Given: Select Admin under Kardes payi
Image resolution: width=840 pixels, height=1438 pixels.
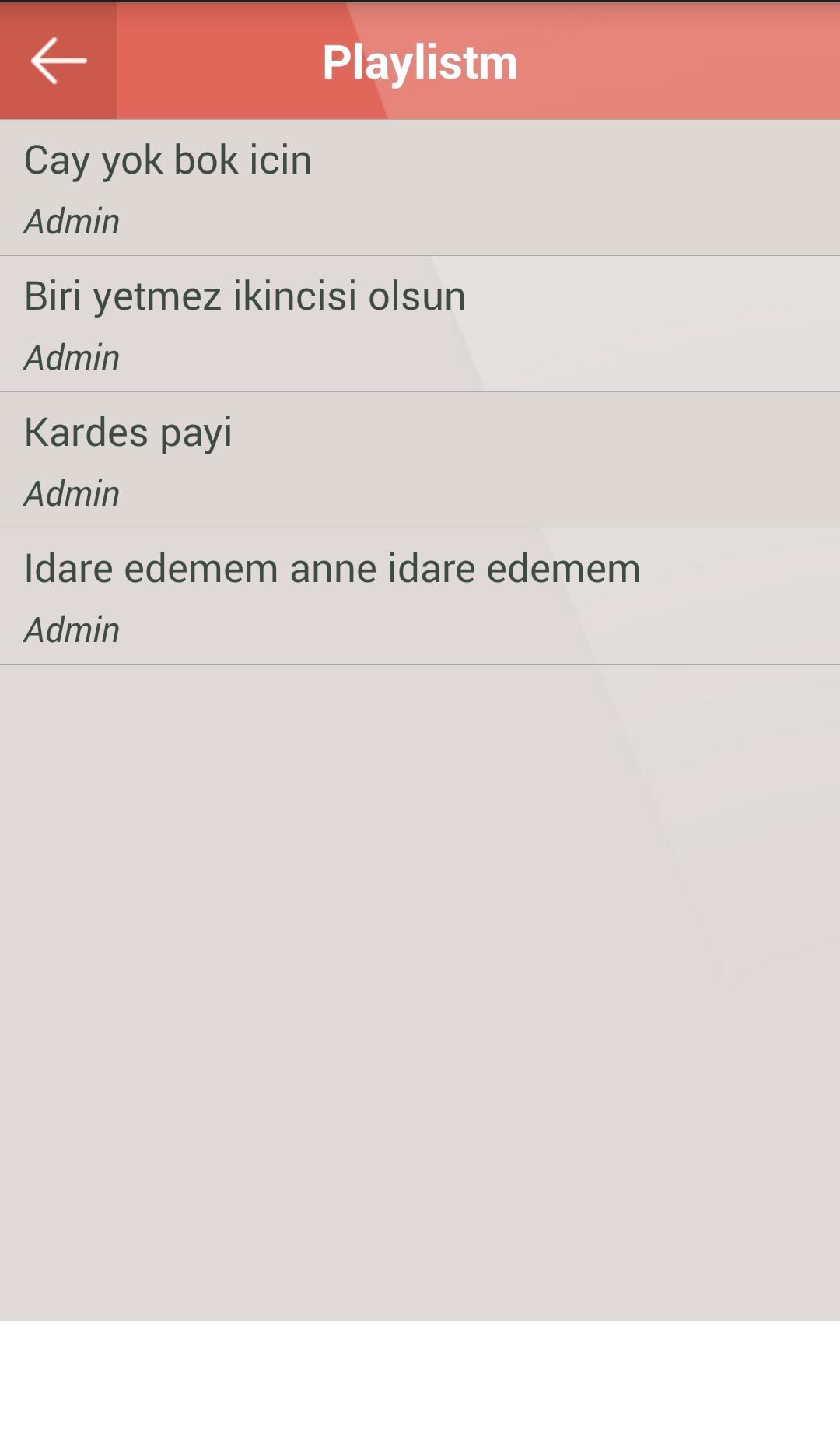Looking at the screenshot, I should pyautogui.click(x=72, y=492).
